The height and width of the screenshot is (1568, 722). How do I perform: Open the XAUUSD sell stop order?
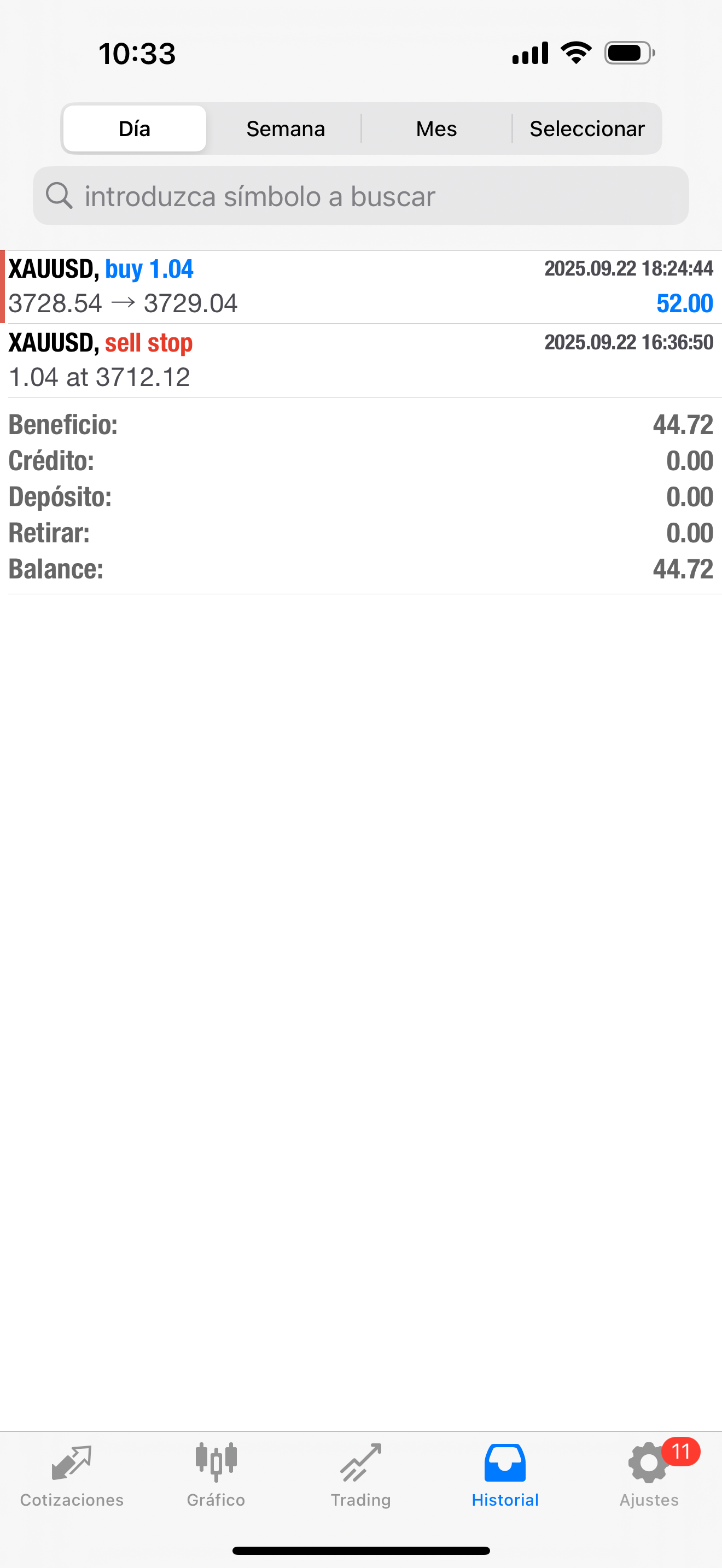(x=360, y=360)
